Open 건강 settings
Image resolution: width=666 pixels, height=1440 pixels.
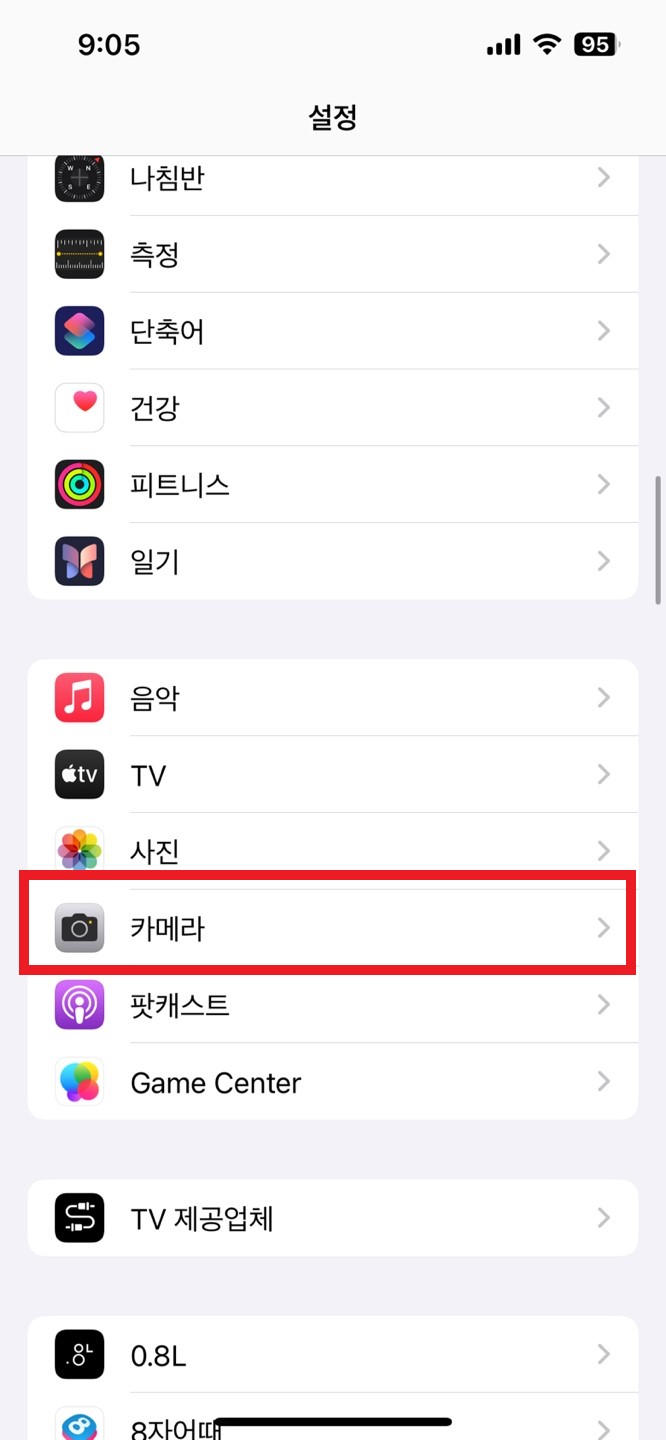pos(333,408)
